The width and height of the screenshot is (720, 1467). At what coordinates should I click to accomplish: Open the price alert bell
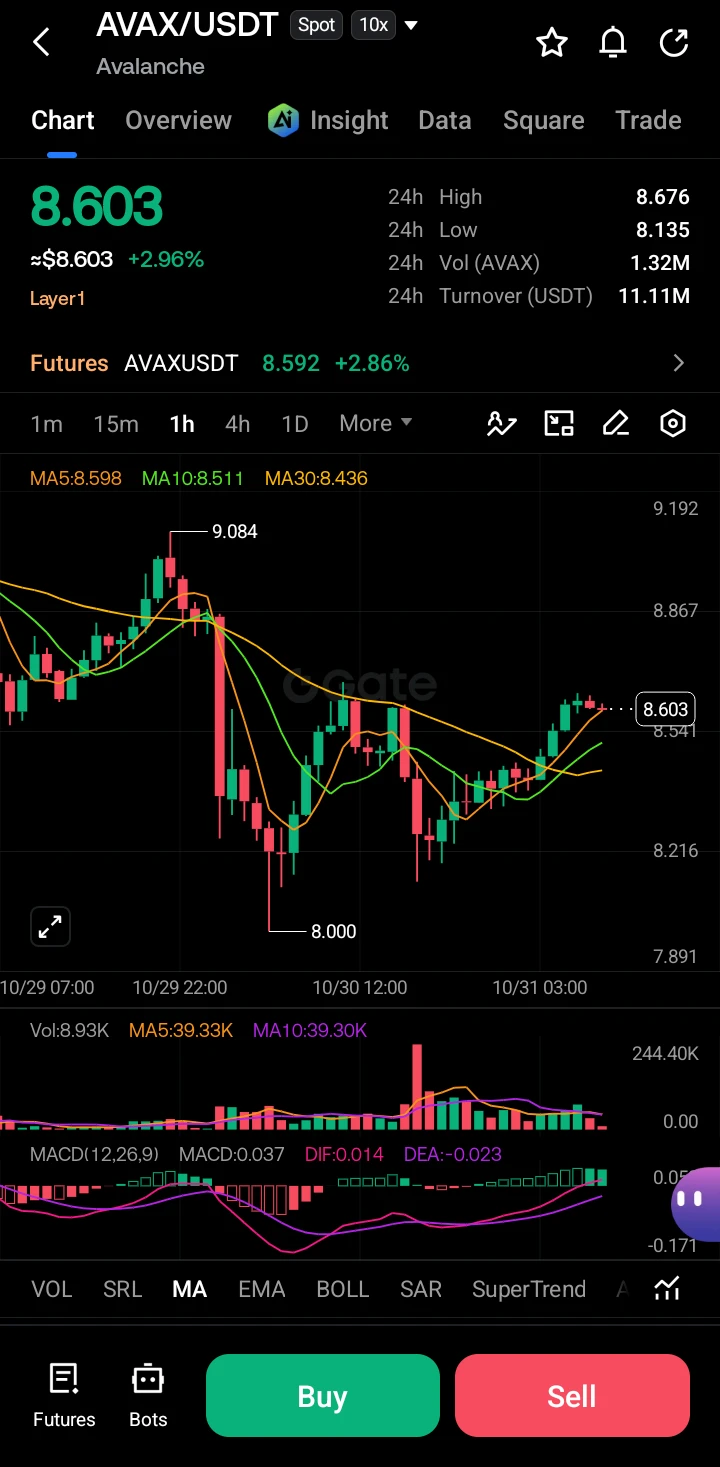tap(612, 42)
